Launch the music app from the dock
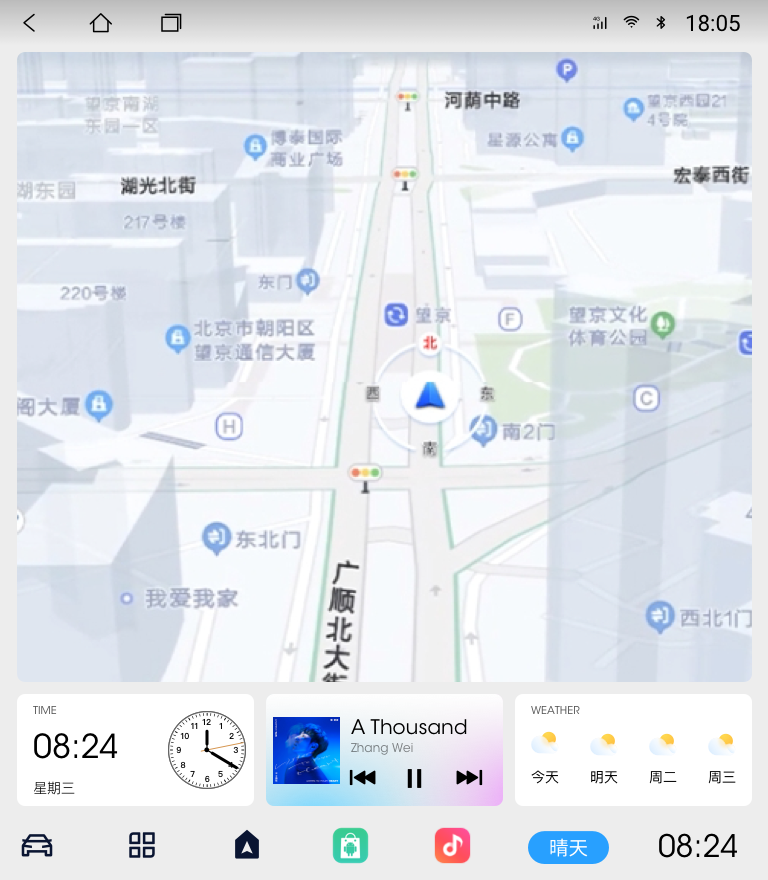Screen dimensions: 768x880 [452, 846]
